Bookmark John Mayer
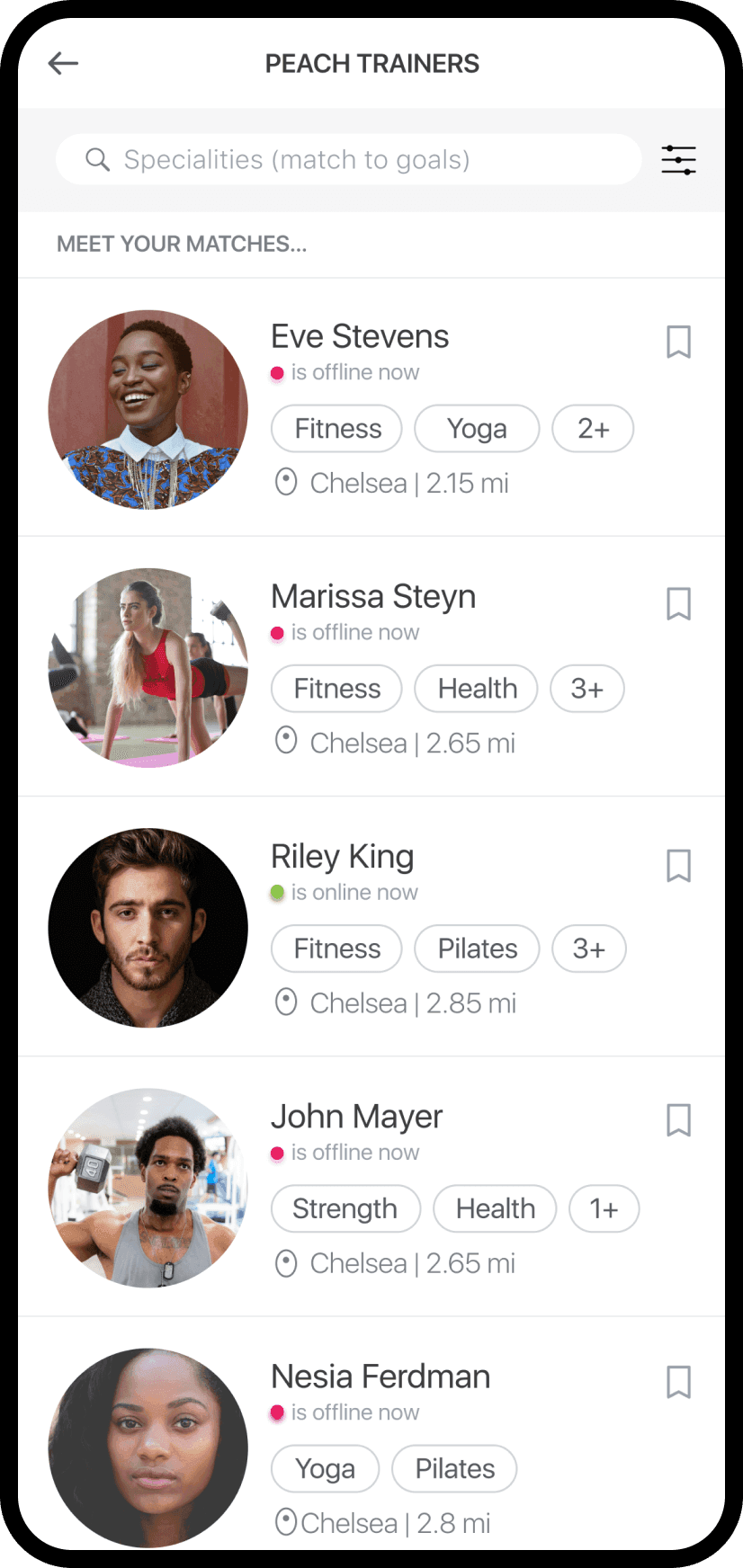The height and width of the screenshot is (1568, 743). pyautogui.click(x=678, y=1121)
